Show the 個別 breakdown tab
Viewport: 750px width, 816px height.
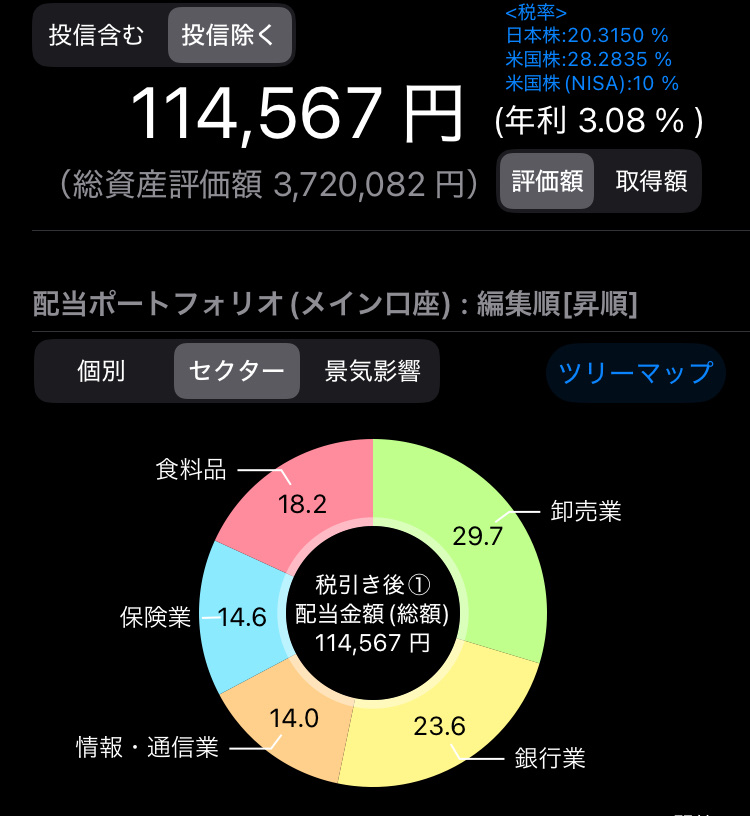coord(102,372)
